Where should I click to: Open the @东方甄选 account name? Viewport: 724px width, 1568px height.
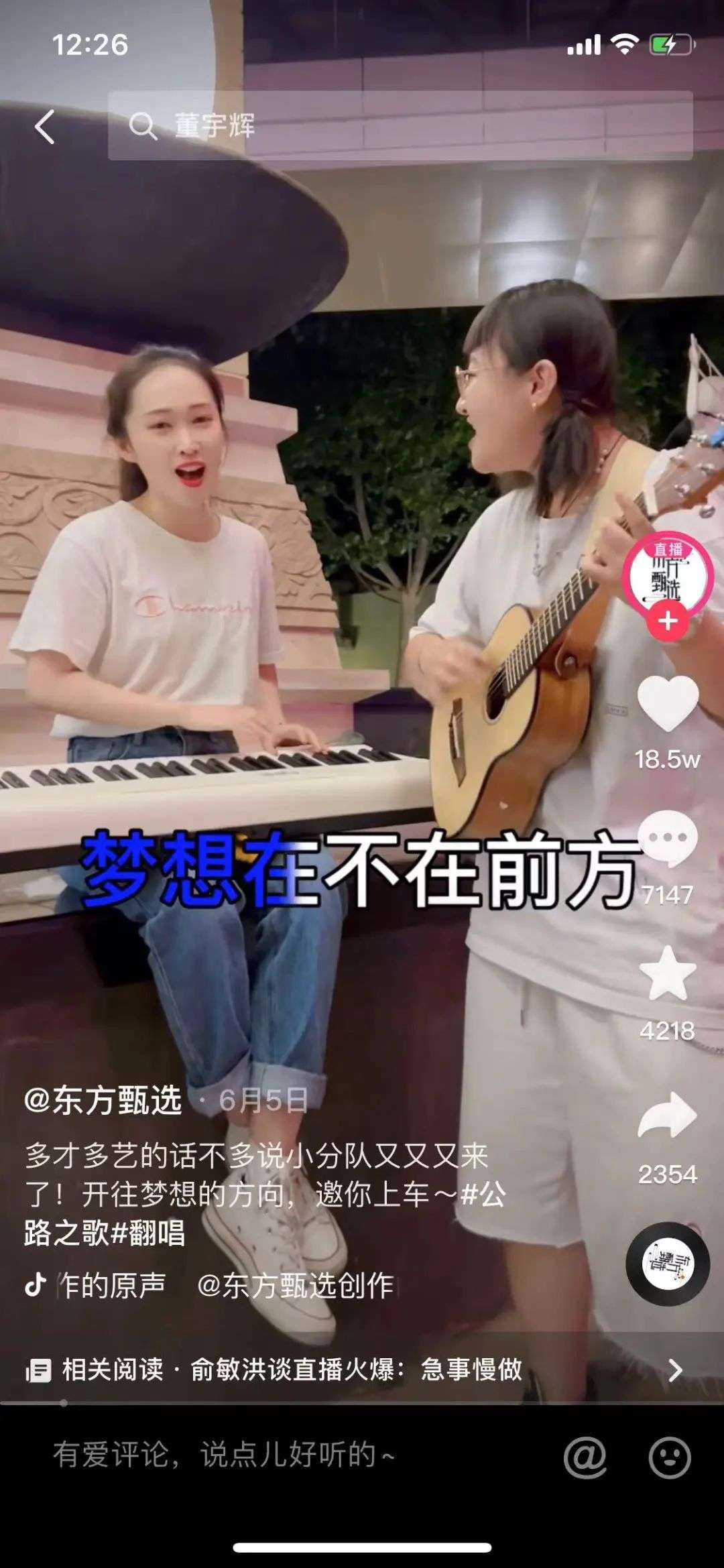(103, 1100)
